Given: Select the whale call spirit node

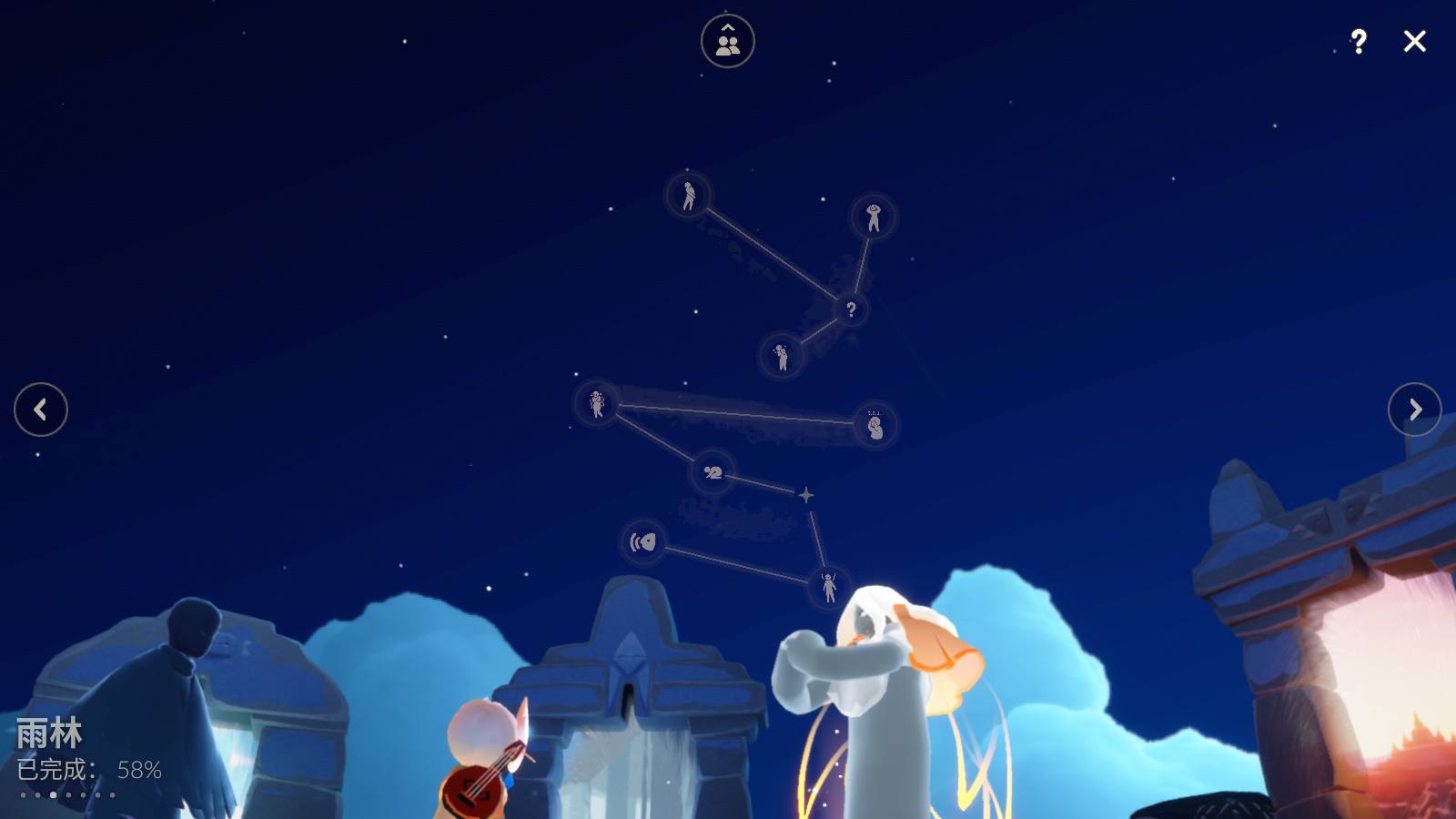Looking at the screenshot, I should click(x=643, y=542).
